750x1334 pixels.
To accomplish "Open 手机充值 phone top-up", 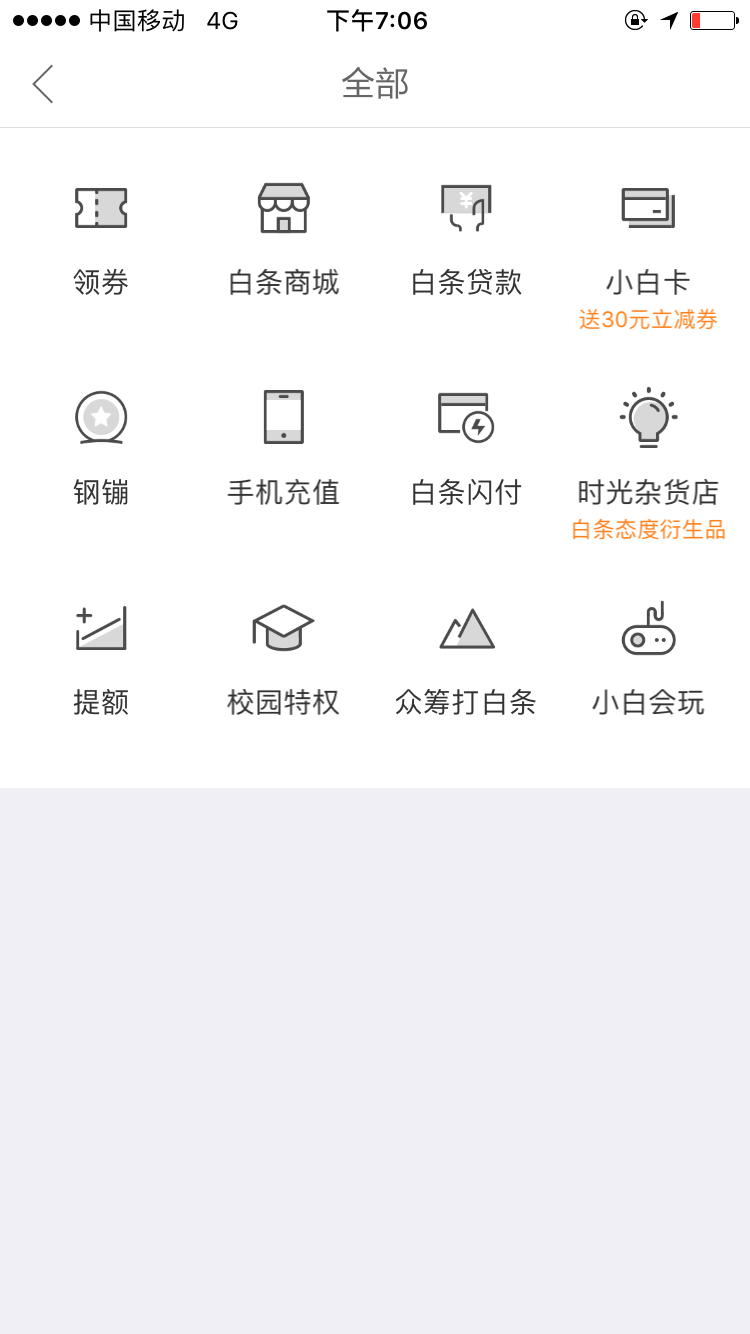I will [x=284, y=449].
